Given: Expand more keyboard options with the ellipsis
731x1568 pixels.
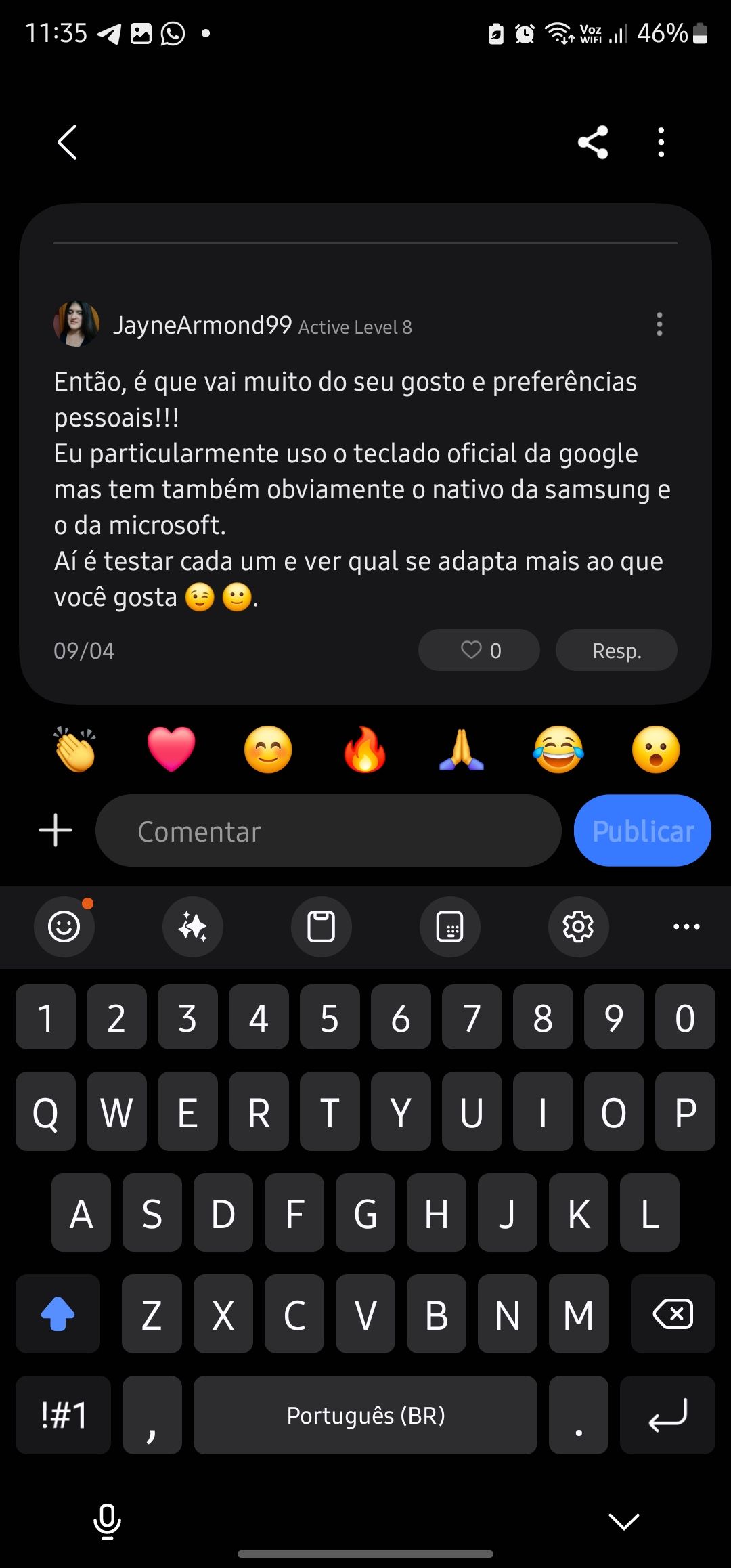Looking at the screenshot, I should tap(686, 927).
